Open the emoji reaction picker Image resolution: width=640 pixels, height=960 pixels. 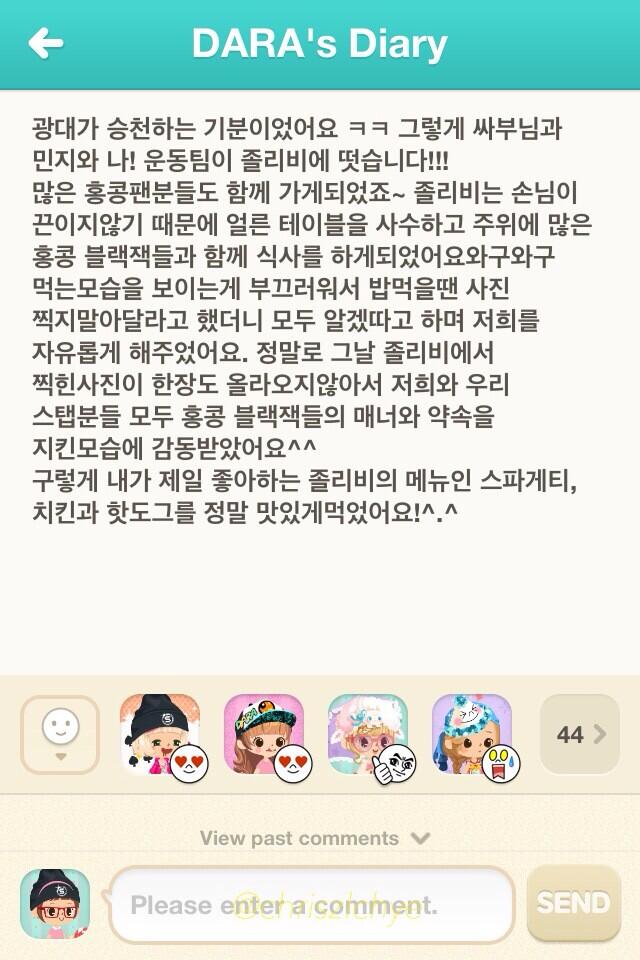pyautogui.click(x=60, y=734)
